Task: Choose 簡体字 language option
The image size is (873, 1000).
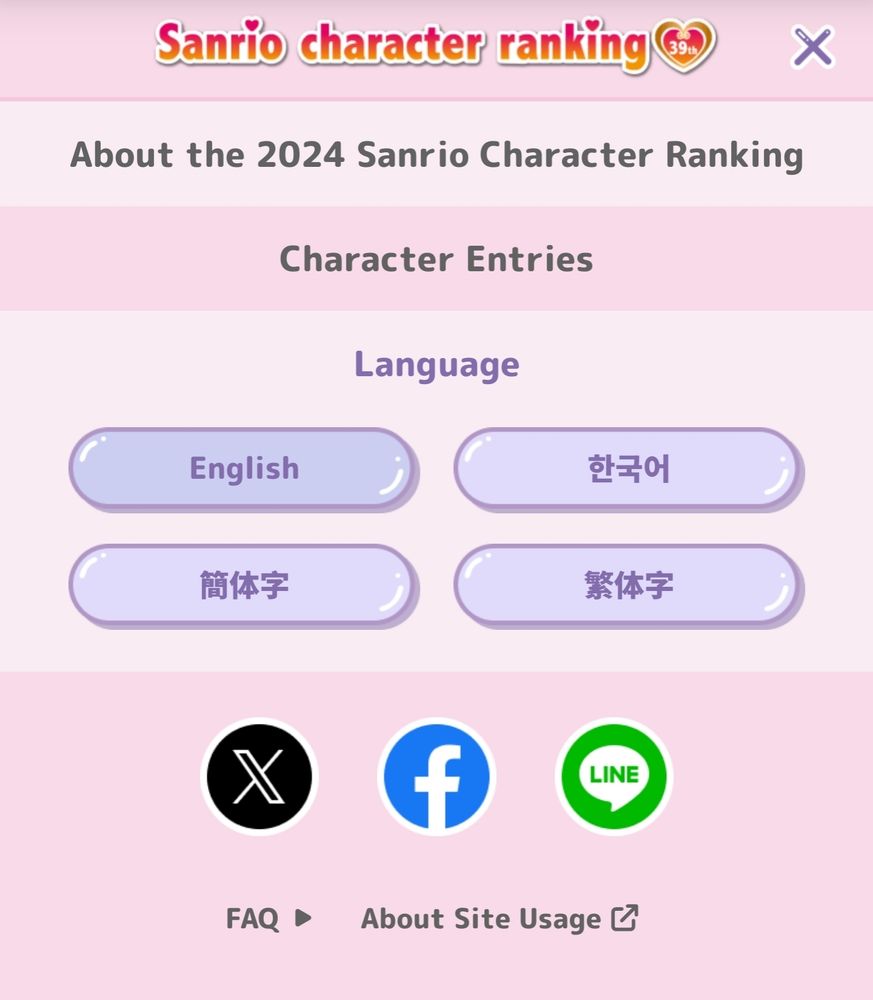Action: pyautogui.click(x=243, y=586)
